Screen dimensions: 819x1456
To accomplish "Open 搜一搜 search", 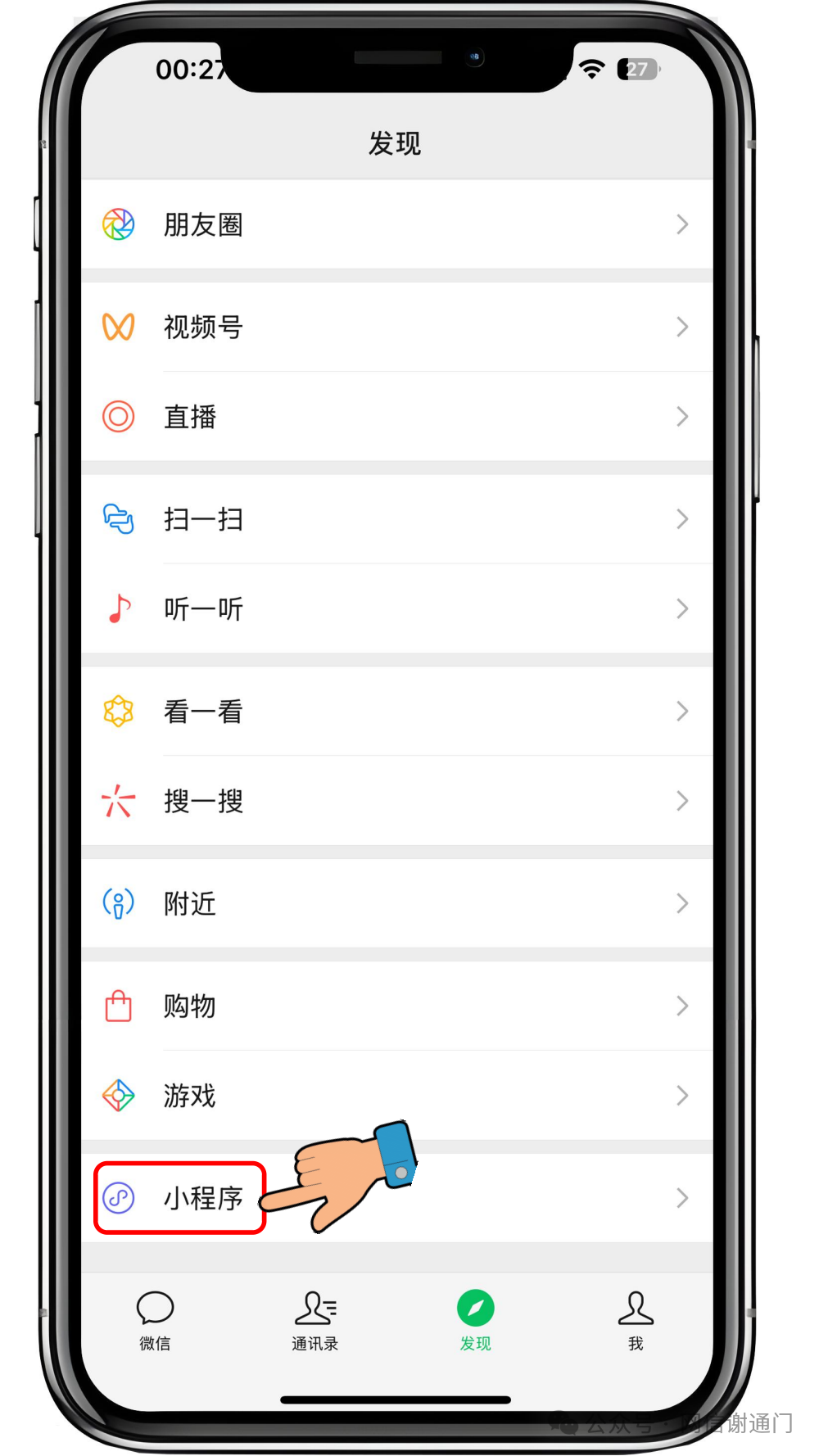I will point(396,801).
